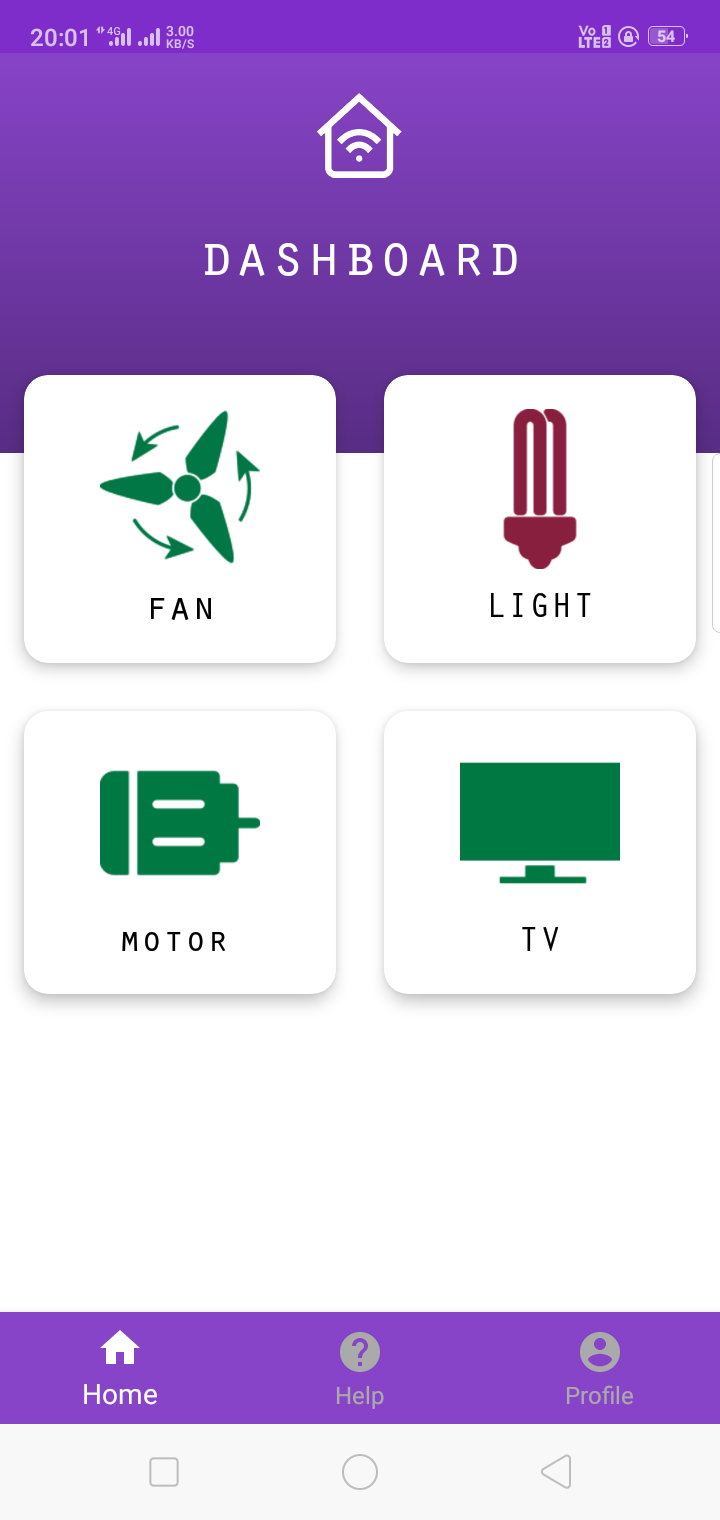Switch to the Home tab

click(120, 1368)
